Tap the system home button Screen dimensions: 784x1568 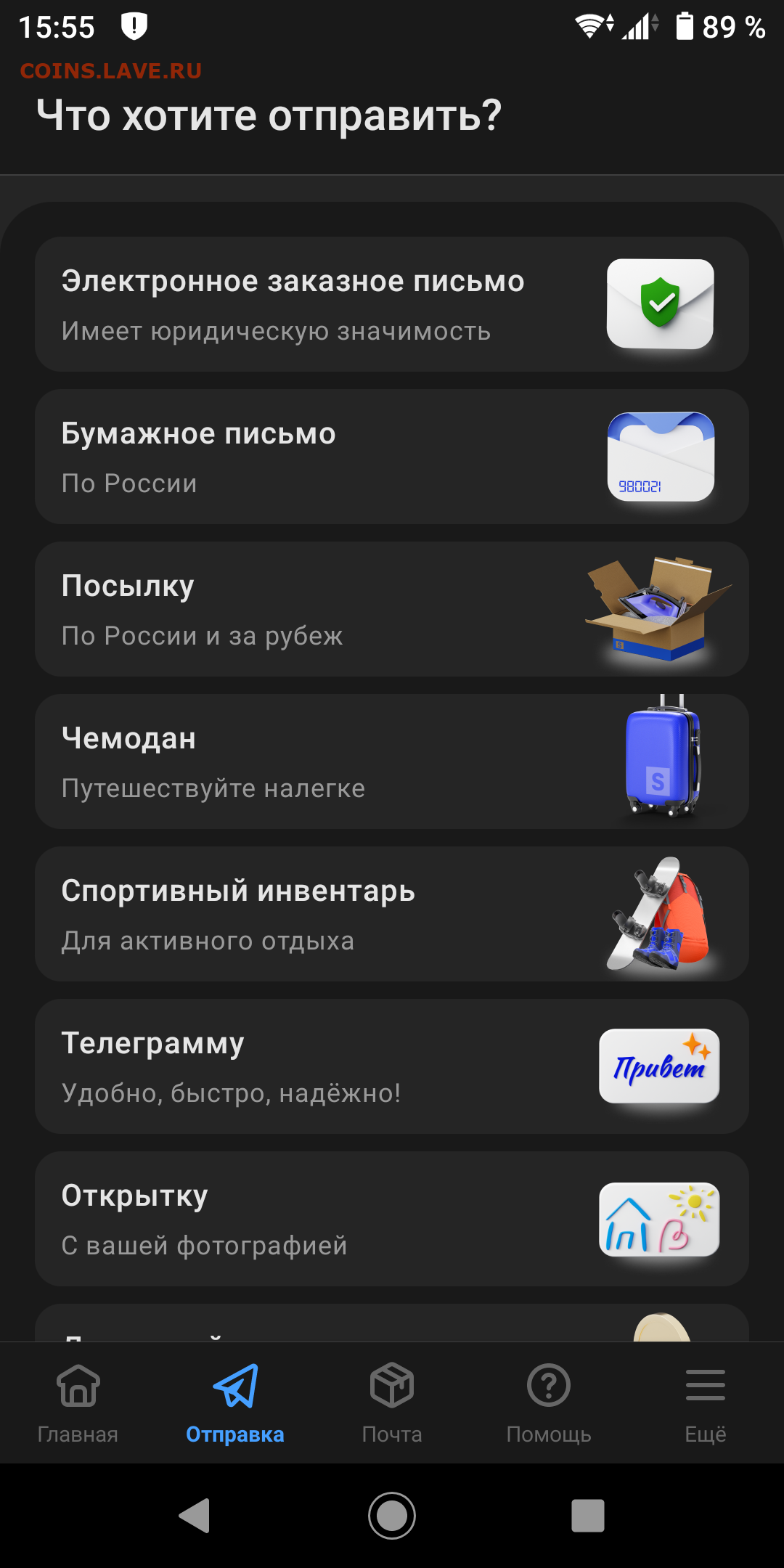[392, 1516]
